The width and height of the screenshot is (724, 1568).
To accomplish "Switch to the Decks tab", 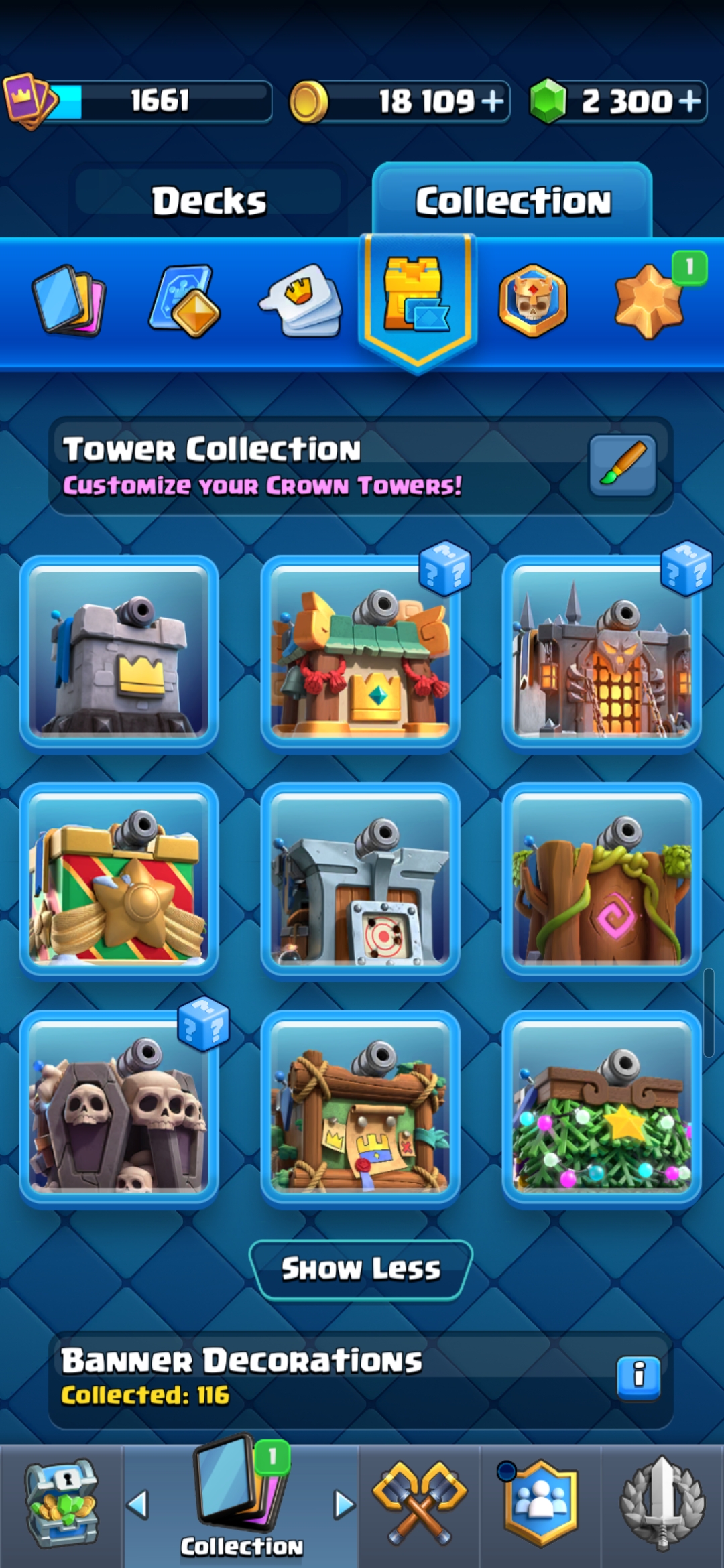I will click(208, 201).
